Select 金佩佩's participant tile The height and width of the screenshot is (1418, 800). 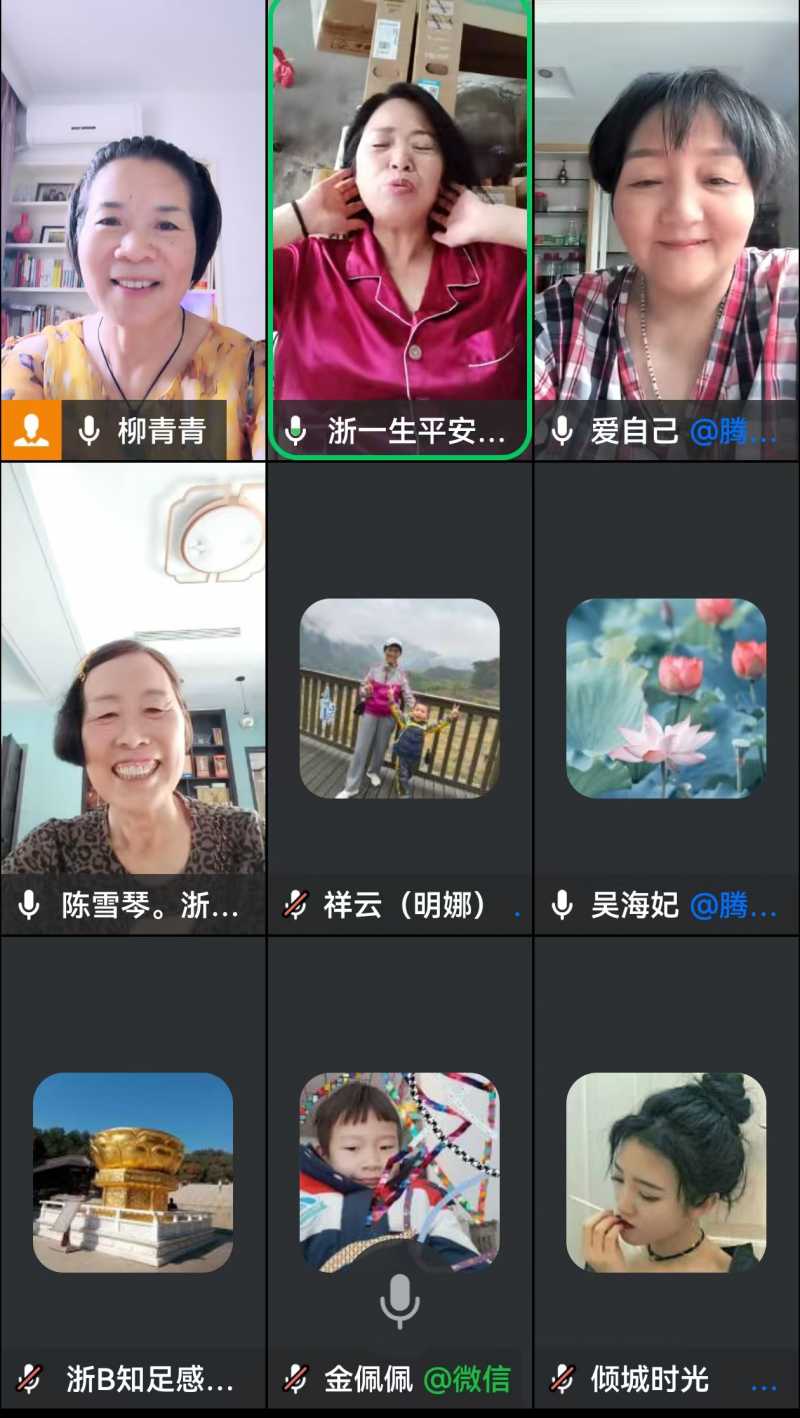coord(400,1172)
